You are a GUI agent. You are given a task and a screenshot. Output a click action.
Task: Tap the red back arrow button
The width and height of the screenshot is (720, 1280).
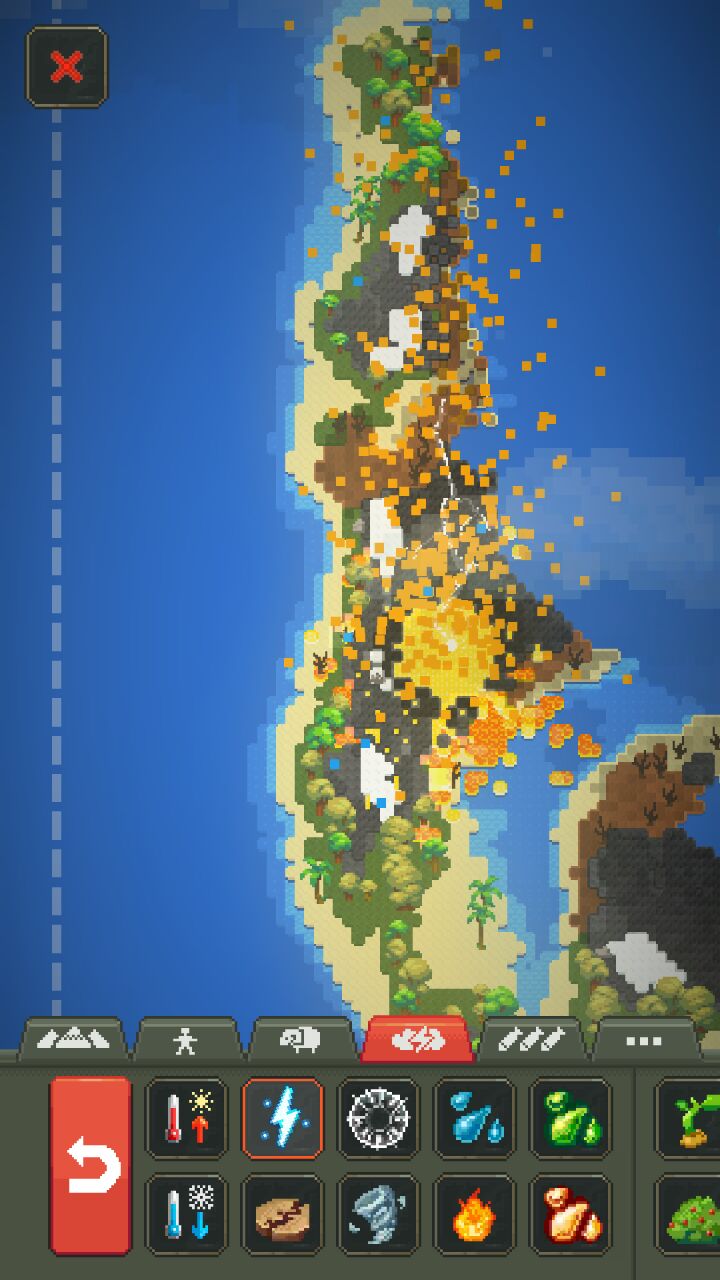pos(90,1165)
